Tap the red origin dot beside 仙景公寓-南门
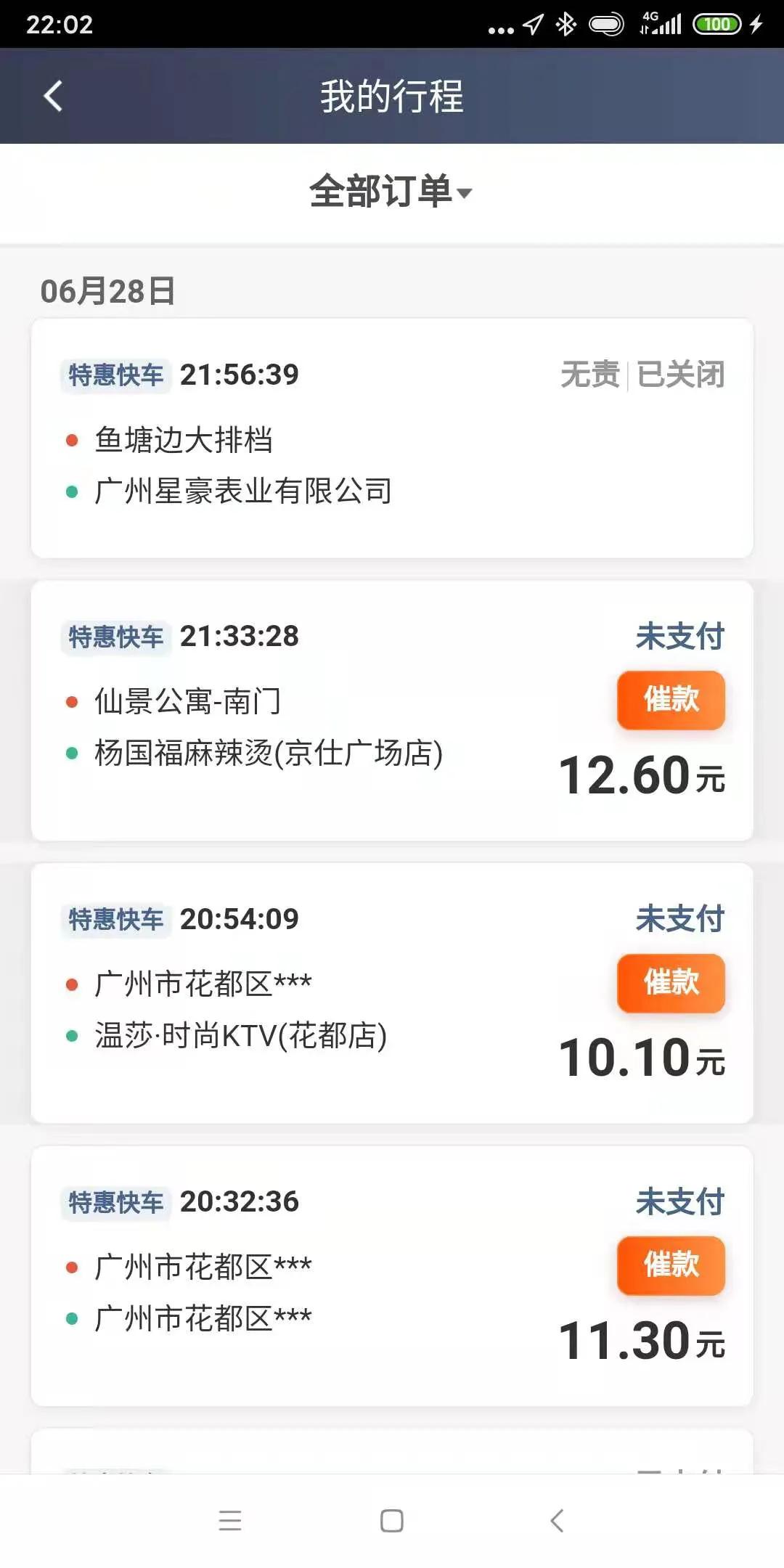This screenshot has height=1568, width=784. click(x=70, y=701)
